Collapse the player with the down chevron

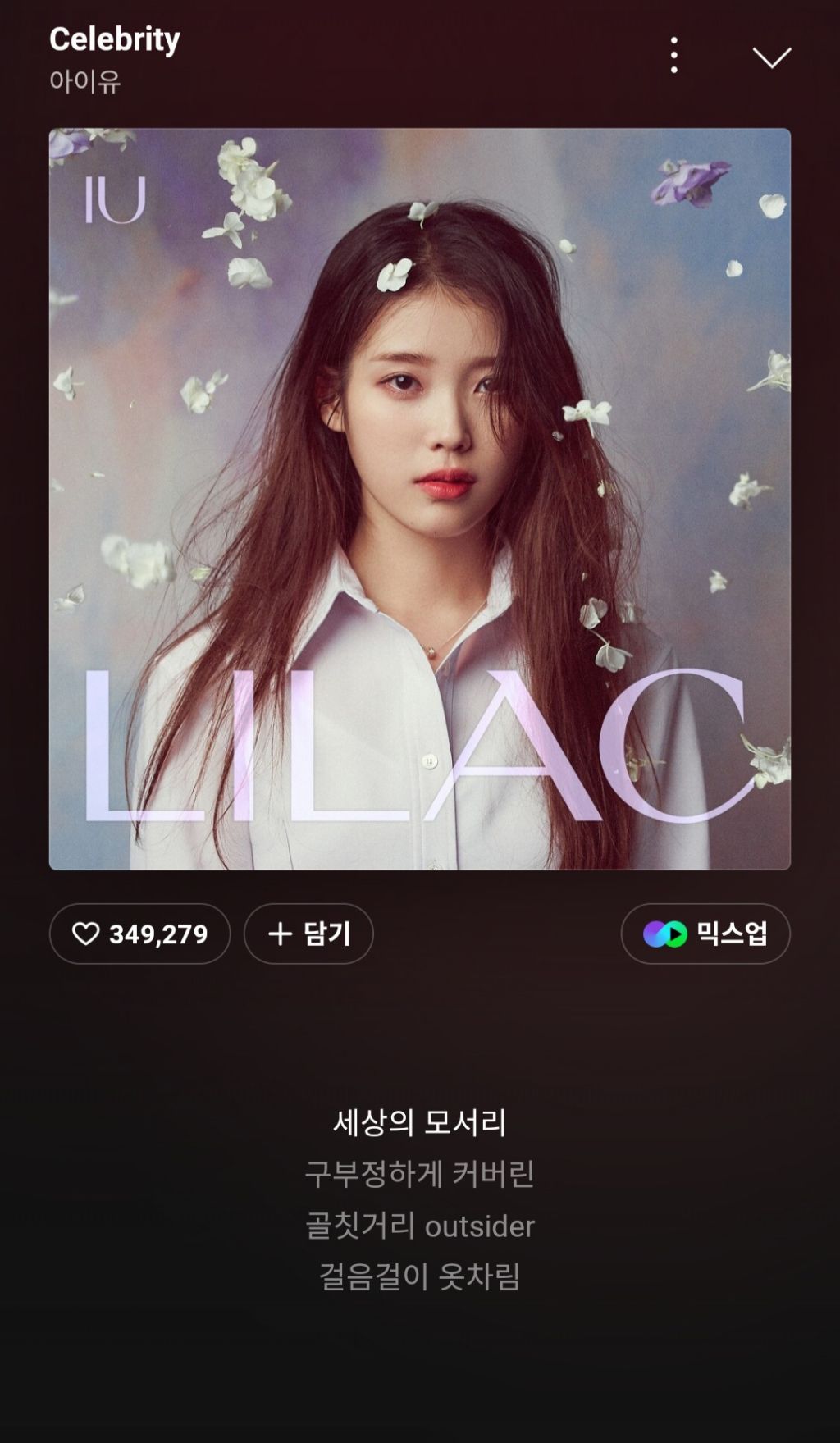click(x=771, y=57)
